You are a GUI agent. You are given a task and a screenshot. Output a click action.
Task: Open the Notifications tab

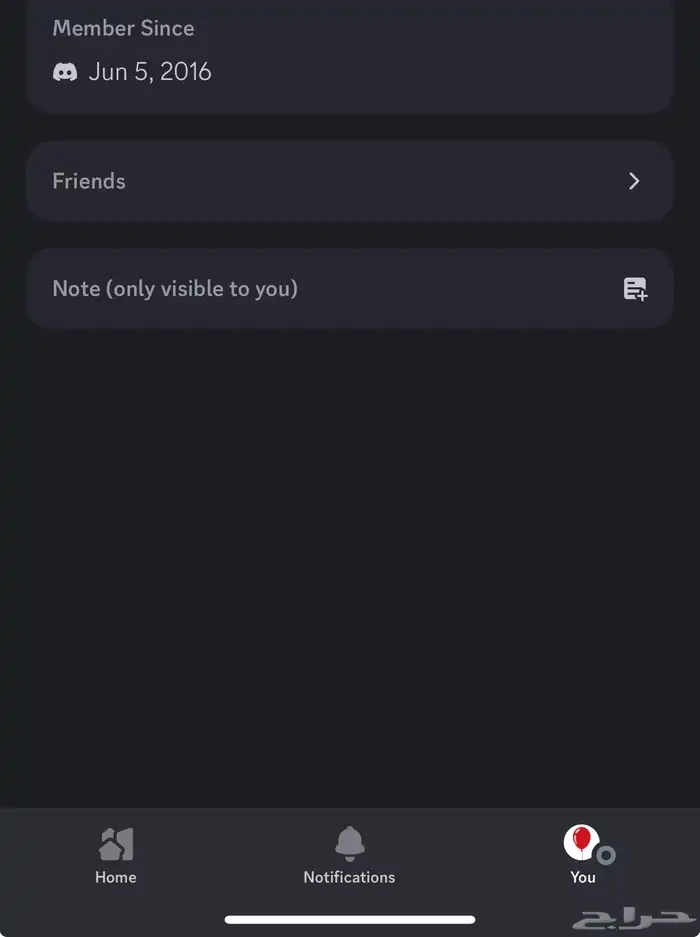click(349, 855)
